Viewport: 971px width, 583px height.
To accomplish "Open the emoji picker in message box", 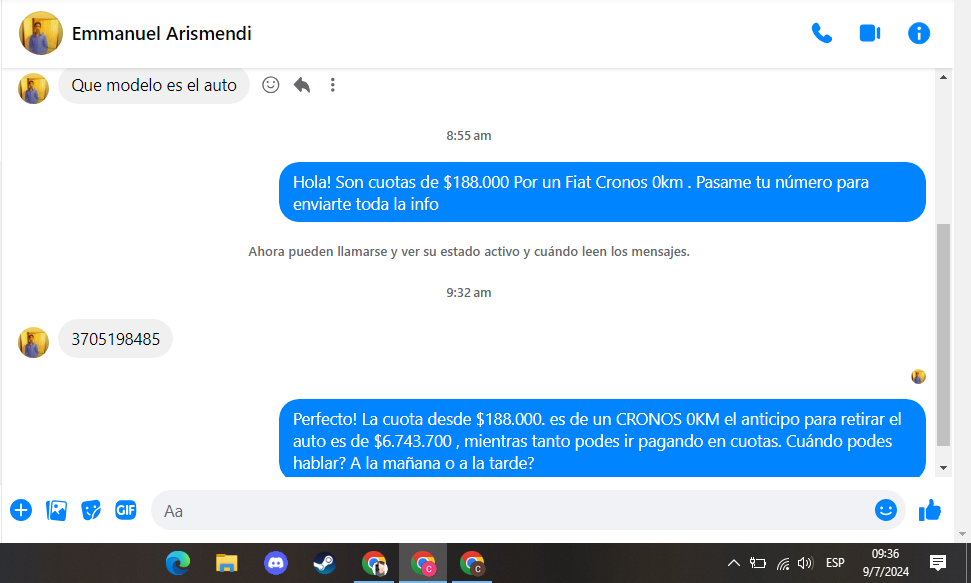I will coord(885,510).
